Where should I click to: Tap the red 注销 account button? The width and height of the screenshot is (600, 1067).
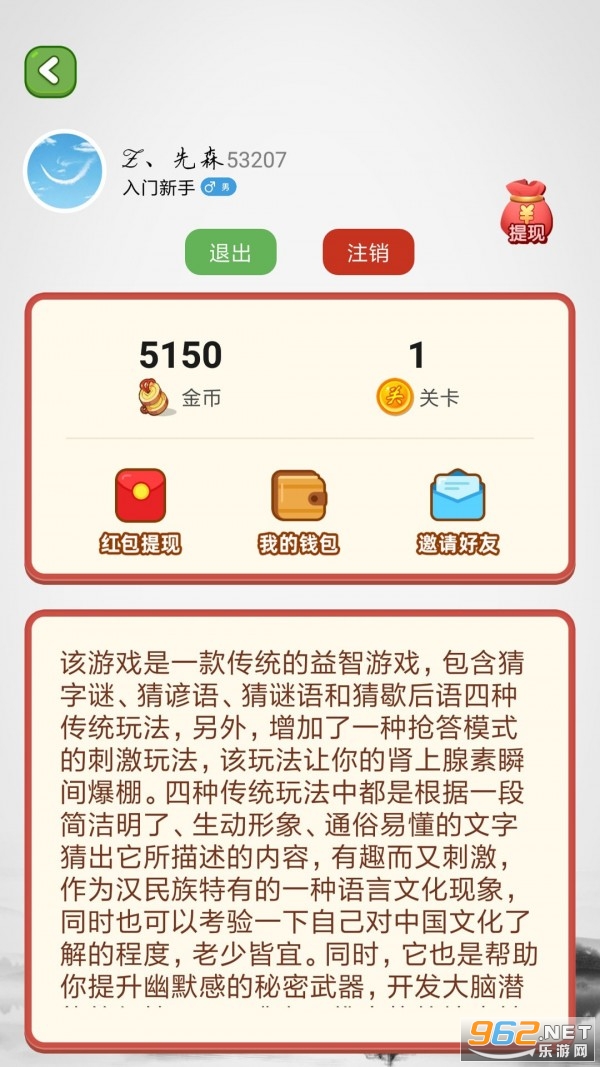(368, 252)
